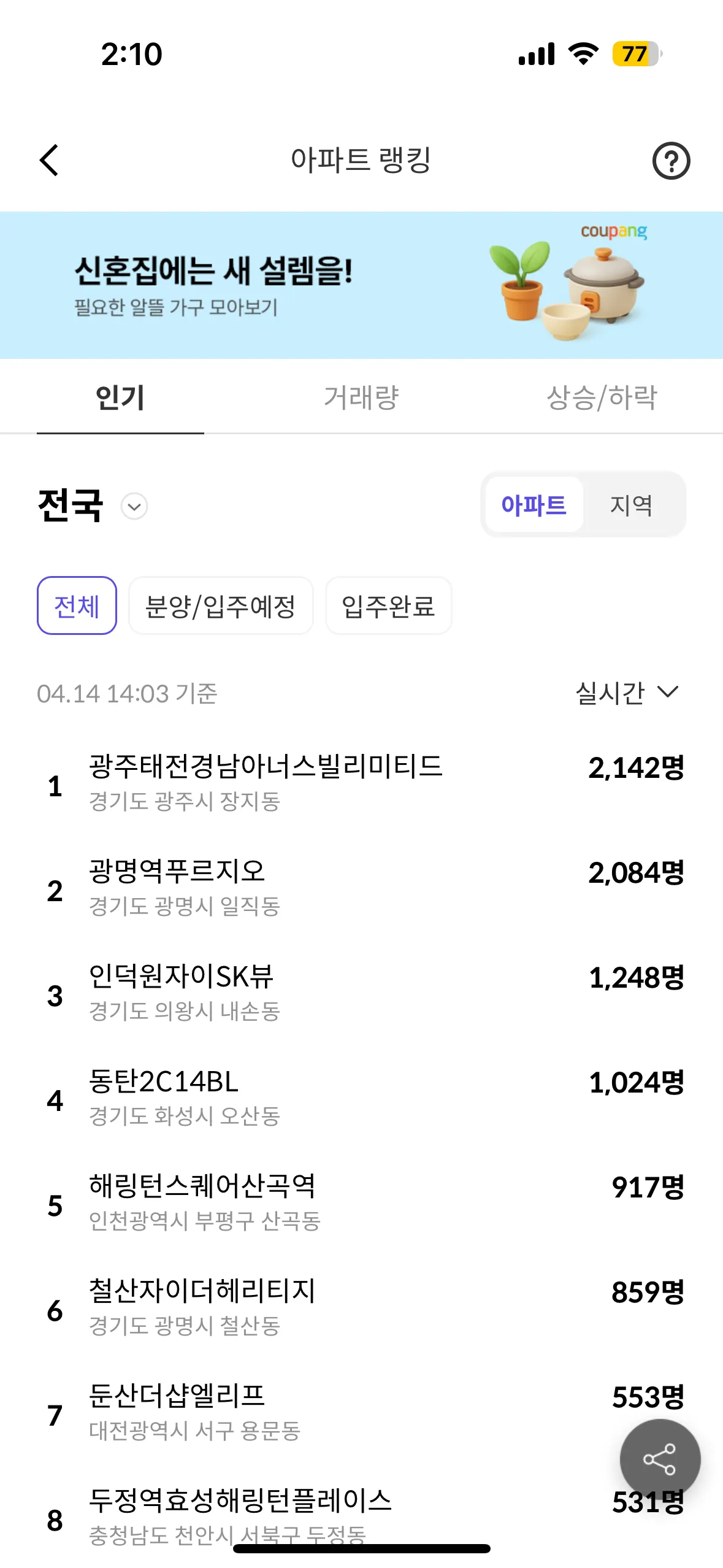Expand the 전국 region dropdown
The width and height of the screenshot is (723, 1568).
point(134,507)
